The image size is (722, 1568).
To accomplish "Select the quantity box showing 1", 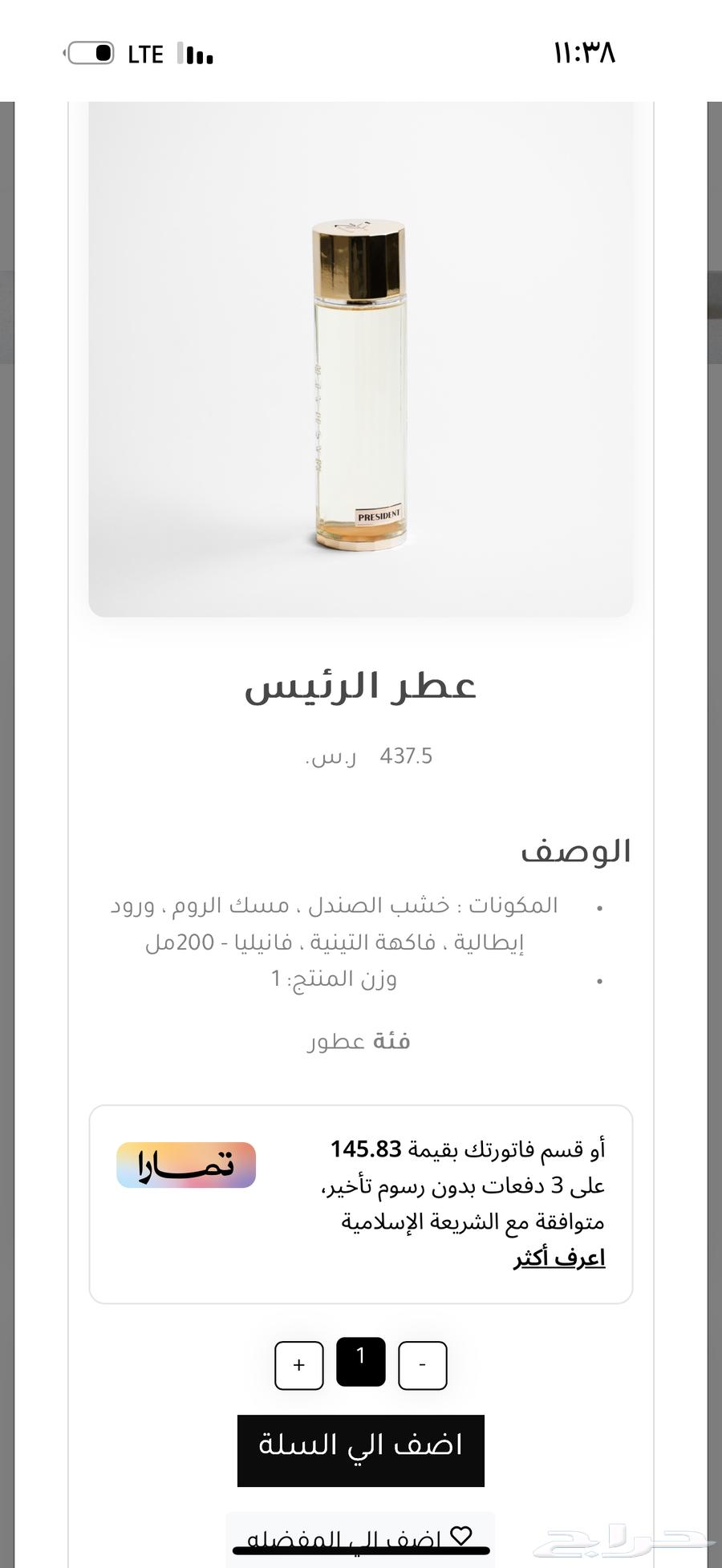I will 361,1363.
